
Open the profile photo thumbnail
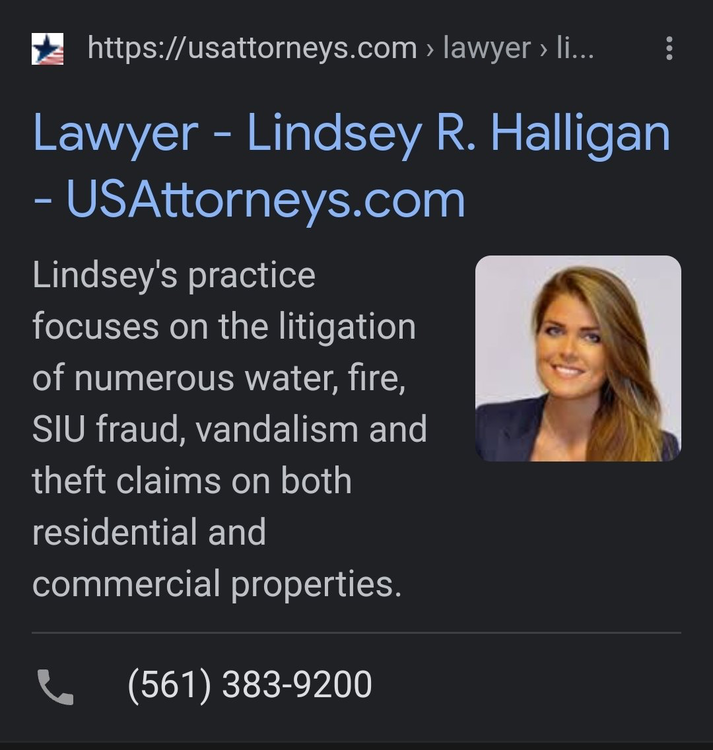(x=577, y=358)
